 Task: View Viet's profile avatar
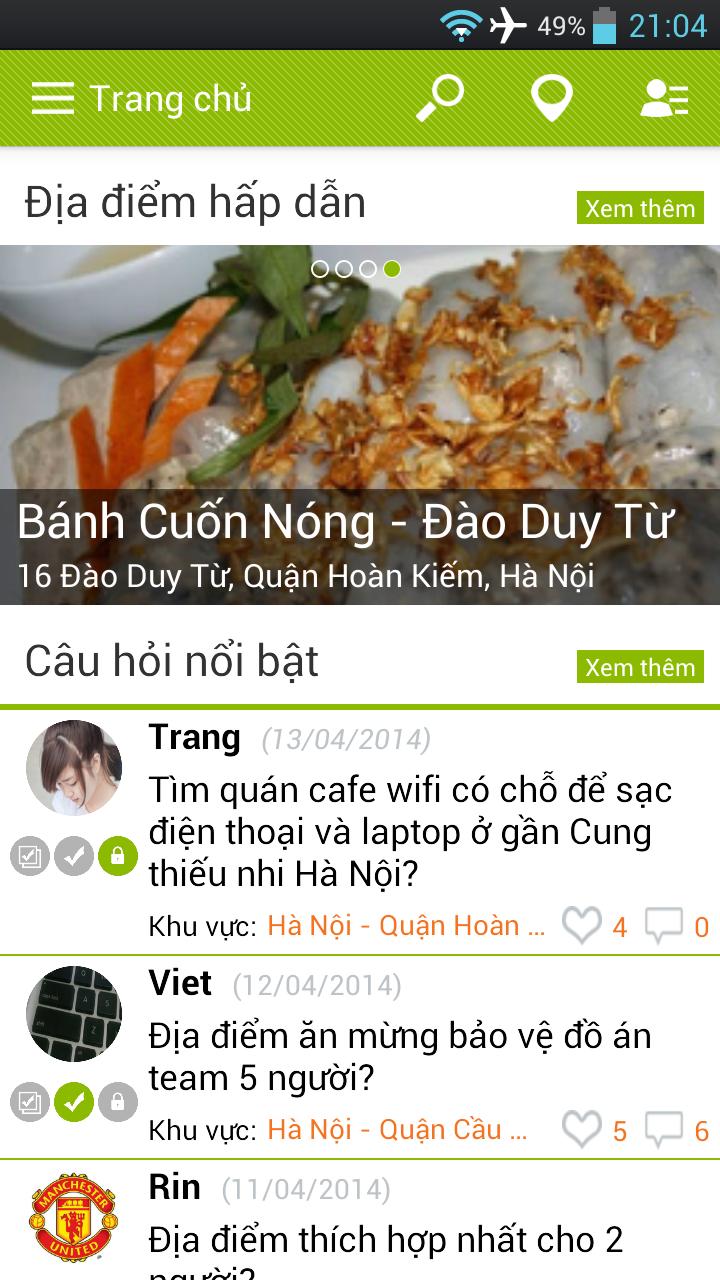coord(74,1013)
